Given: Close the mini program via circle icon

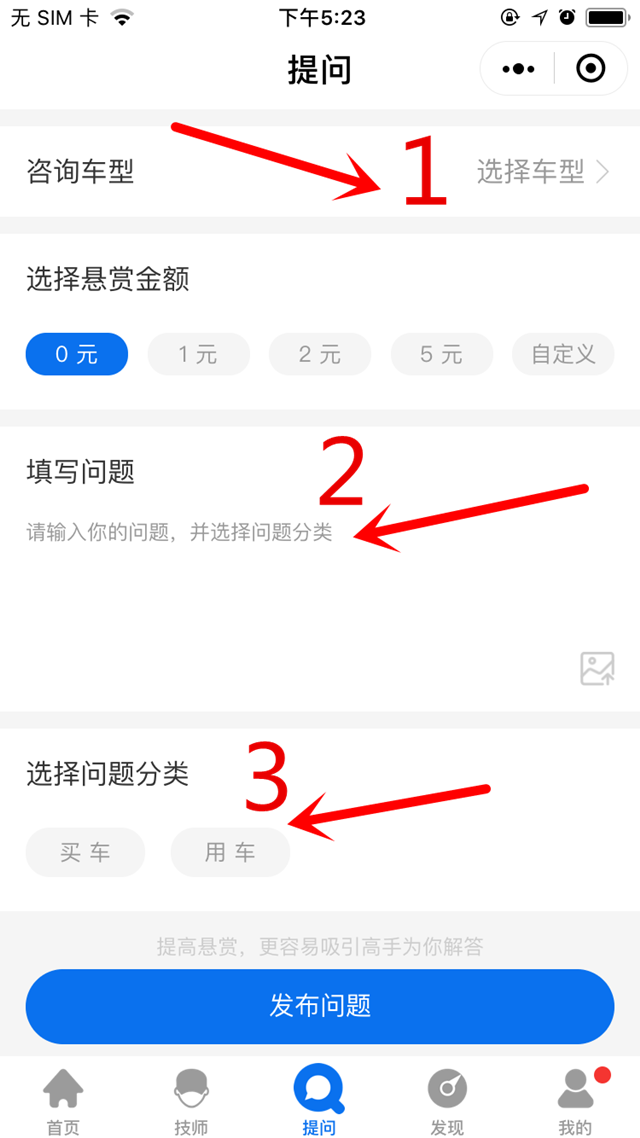Looking at the screenshot, I should click(x=591, y=69).
